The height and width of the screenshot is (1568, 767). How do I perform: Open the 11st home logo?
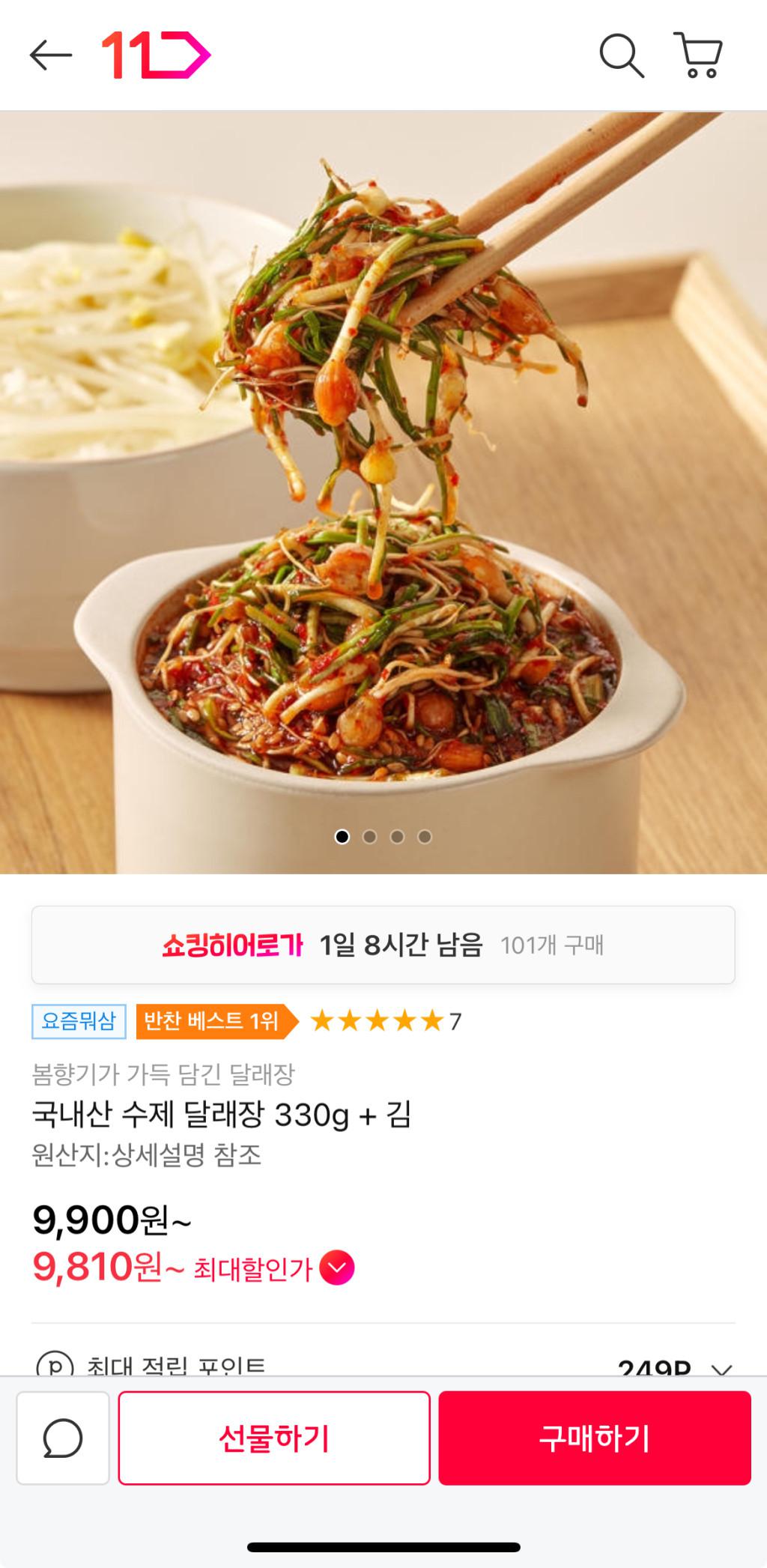(x=156, y=55)
